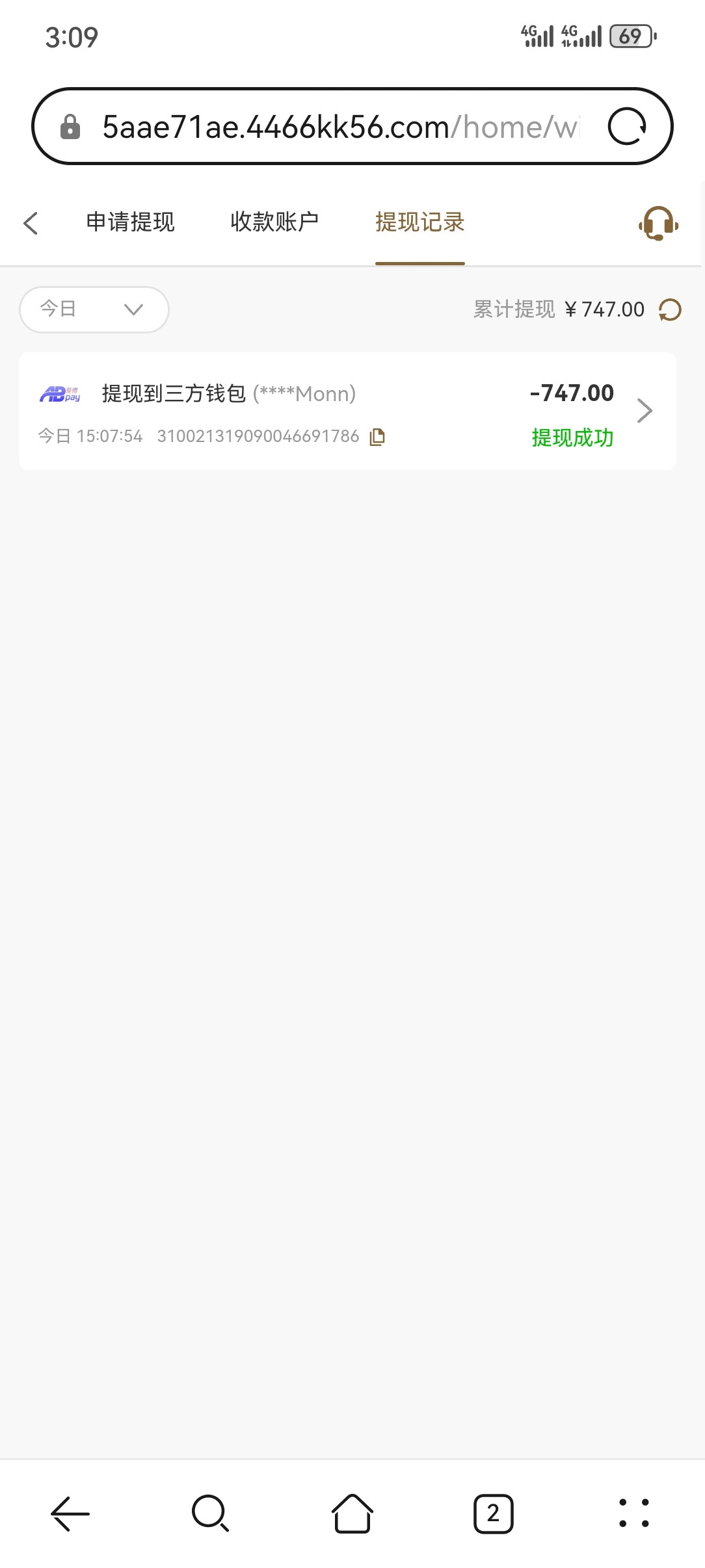Open the browser four-dot menu
The width and height of the screenshot is (705, 1568).
[633, 1513]
